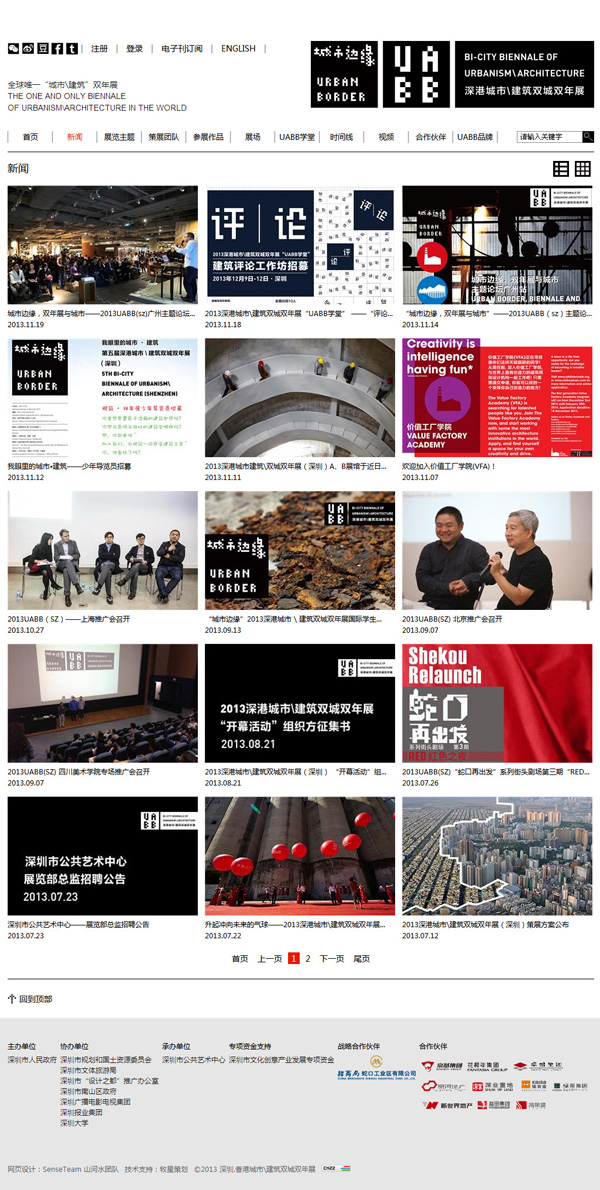Open the 注册 register link
The width and height of the screenshot is (600, 1190).
(99, 48)
